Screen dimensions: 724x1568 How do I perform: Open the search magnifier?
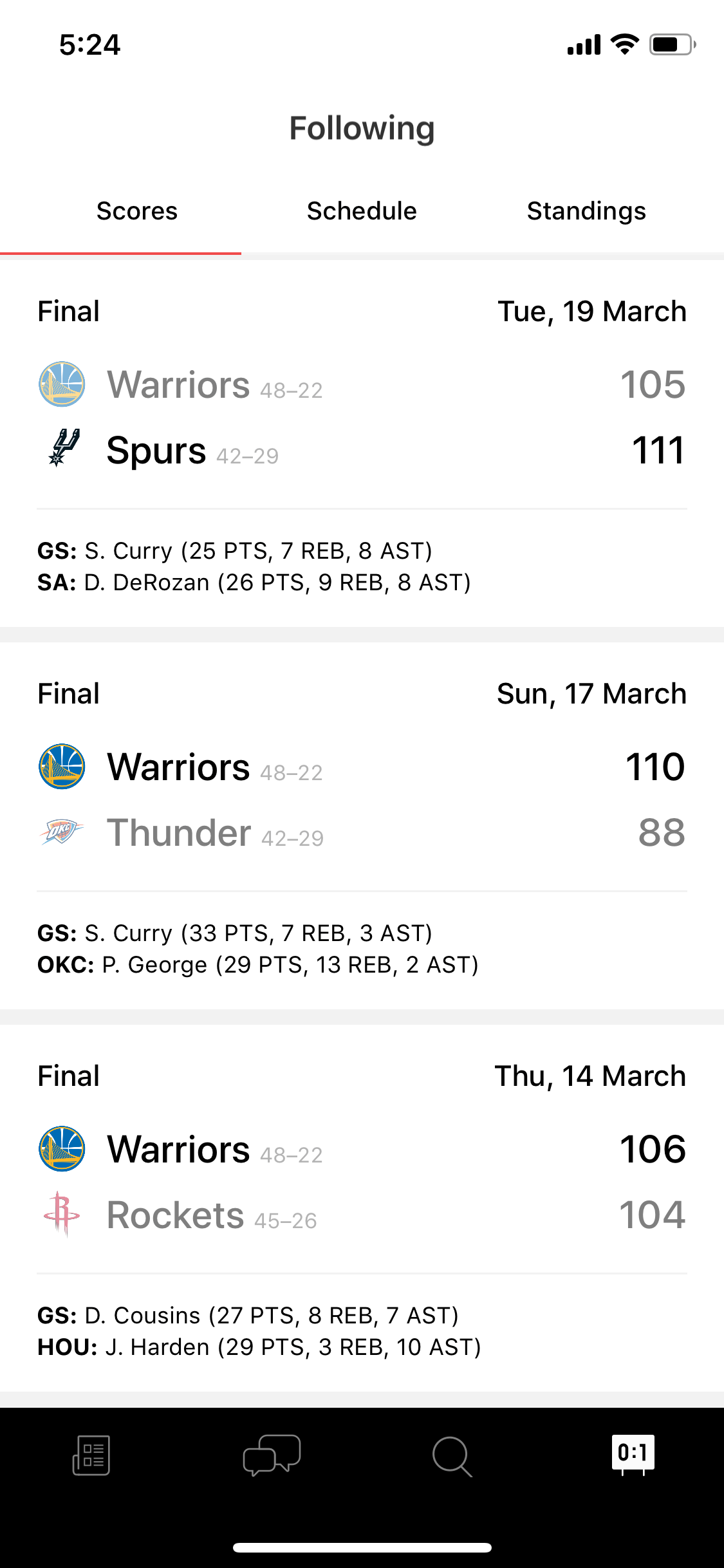tap(452, 1456)
